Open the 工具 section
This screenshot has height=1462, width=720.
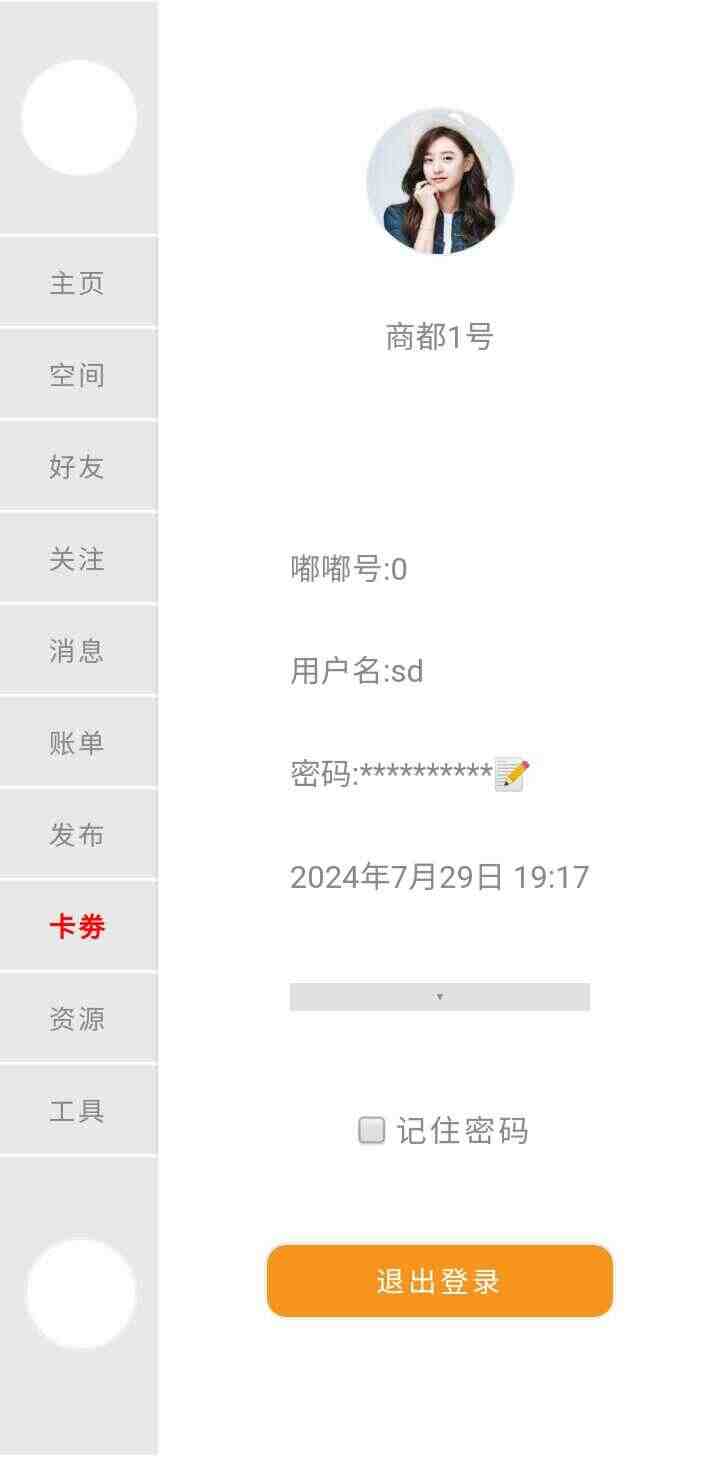[78, 1111]
